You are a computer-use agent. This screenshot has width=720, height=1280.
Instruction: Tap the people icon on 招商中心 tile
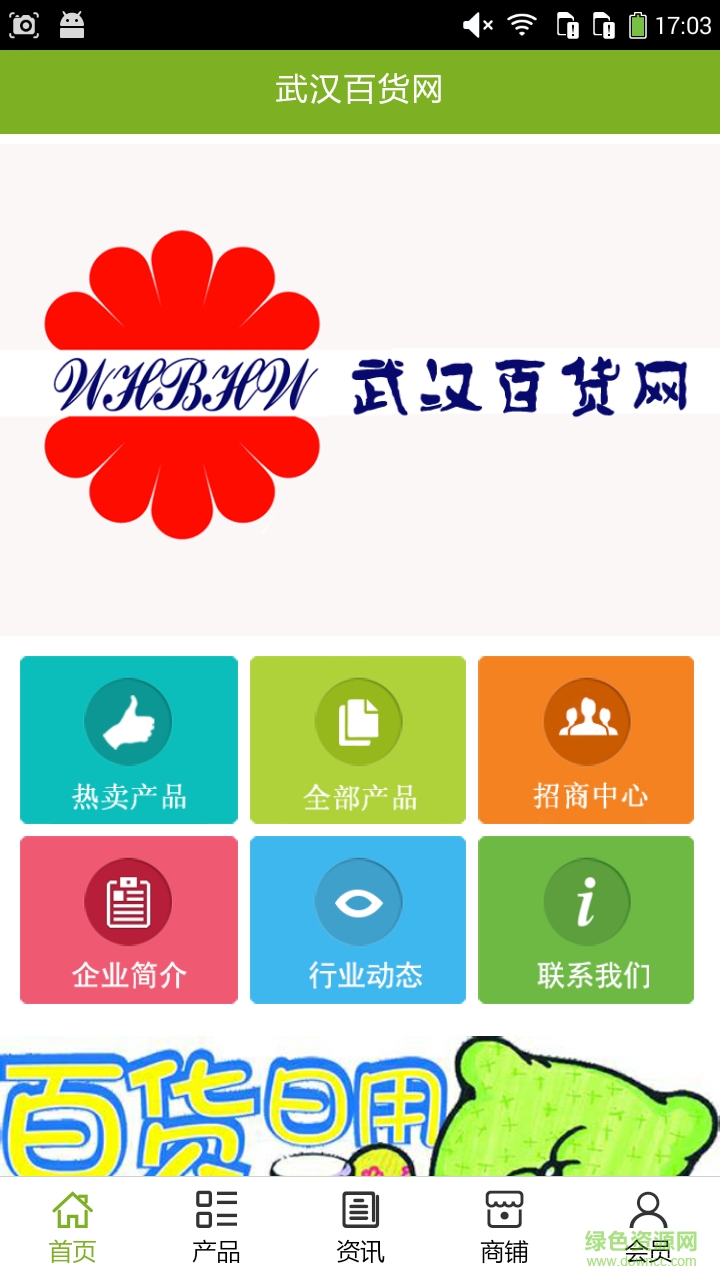586,721
